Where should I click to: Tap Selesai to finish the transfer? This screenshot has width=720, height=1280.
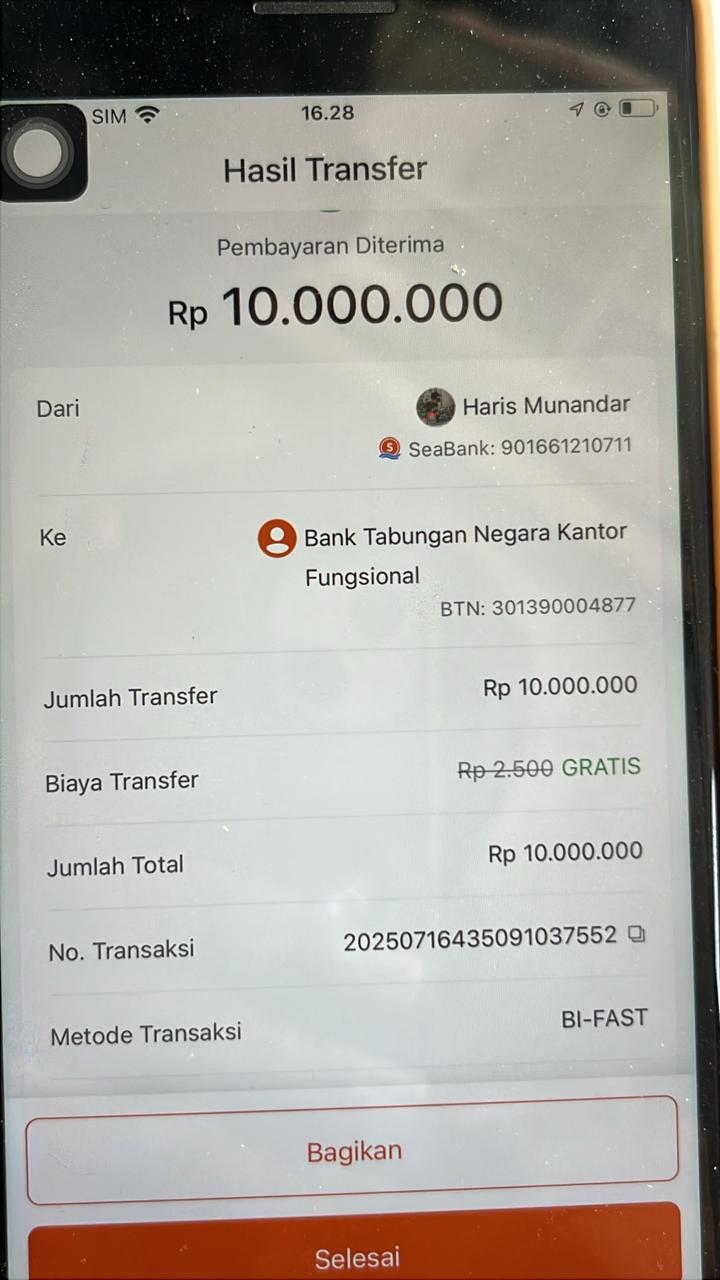point(357,1257)
